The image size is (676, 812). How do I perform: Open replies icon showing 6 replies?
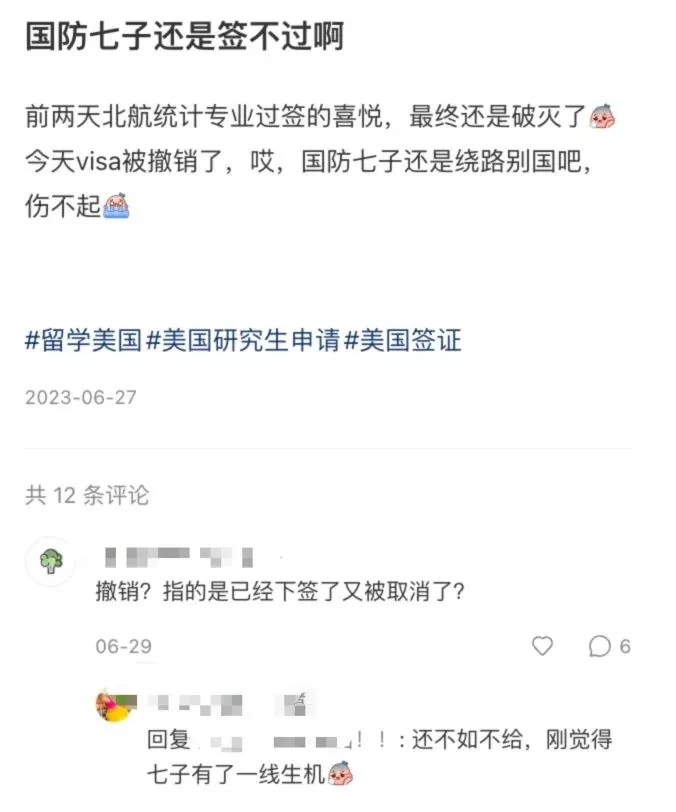[600, 646]
